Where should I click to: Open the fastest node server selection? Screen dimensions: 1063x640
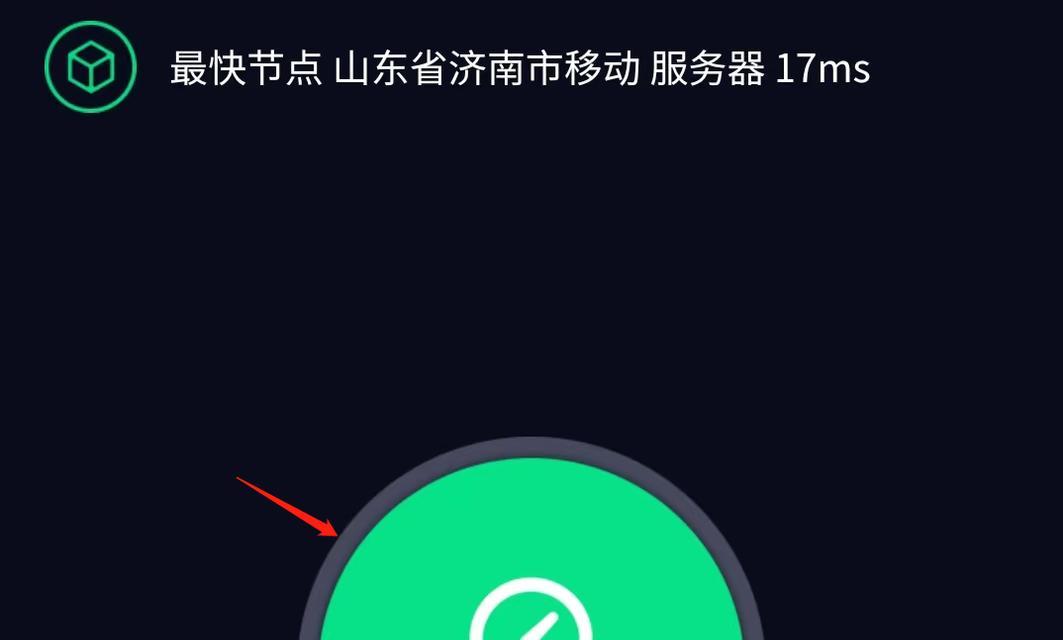tap(519, 69)
